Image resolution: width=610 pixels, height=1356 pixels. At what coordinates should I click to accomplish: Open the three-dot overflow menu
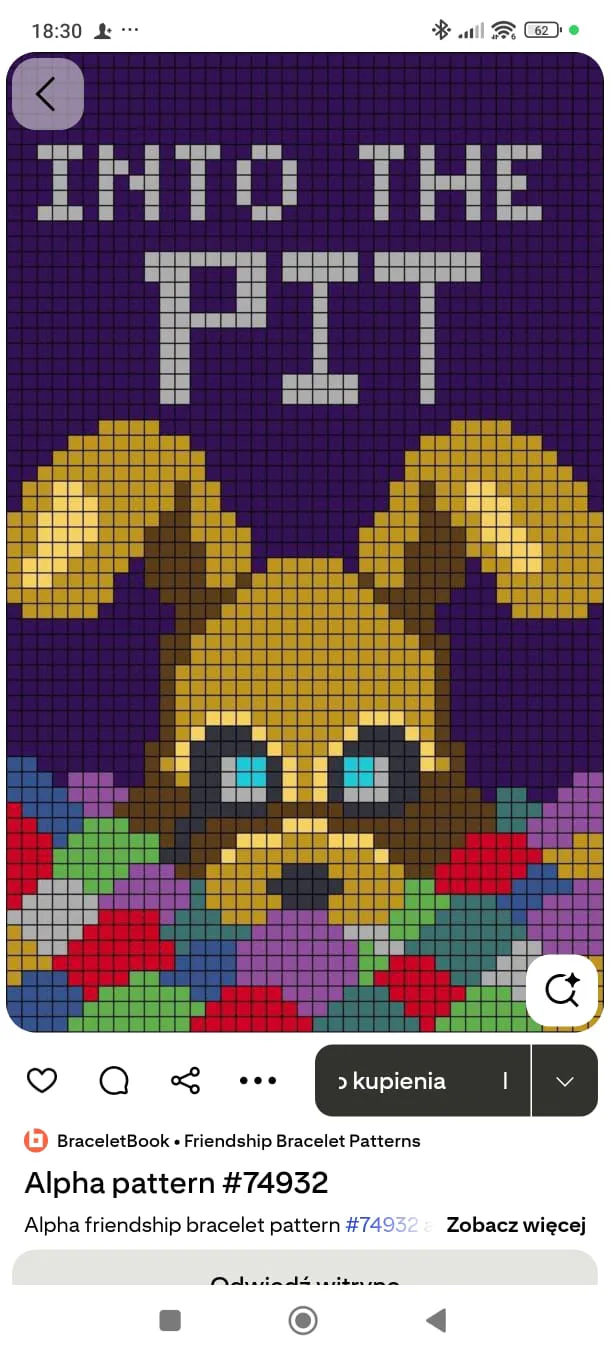pyautogui.click(x=258, y=1080)
